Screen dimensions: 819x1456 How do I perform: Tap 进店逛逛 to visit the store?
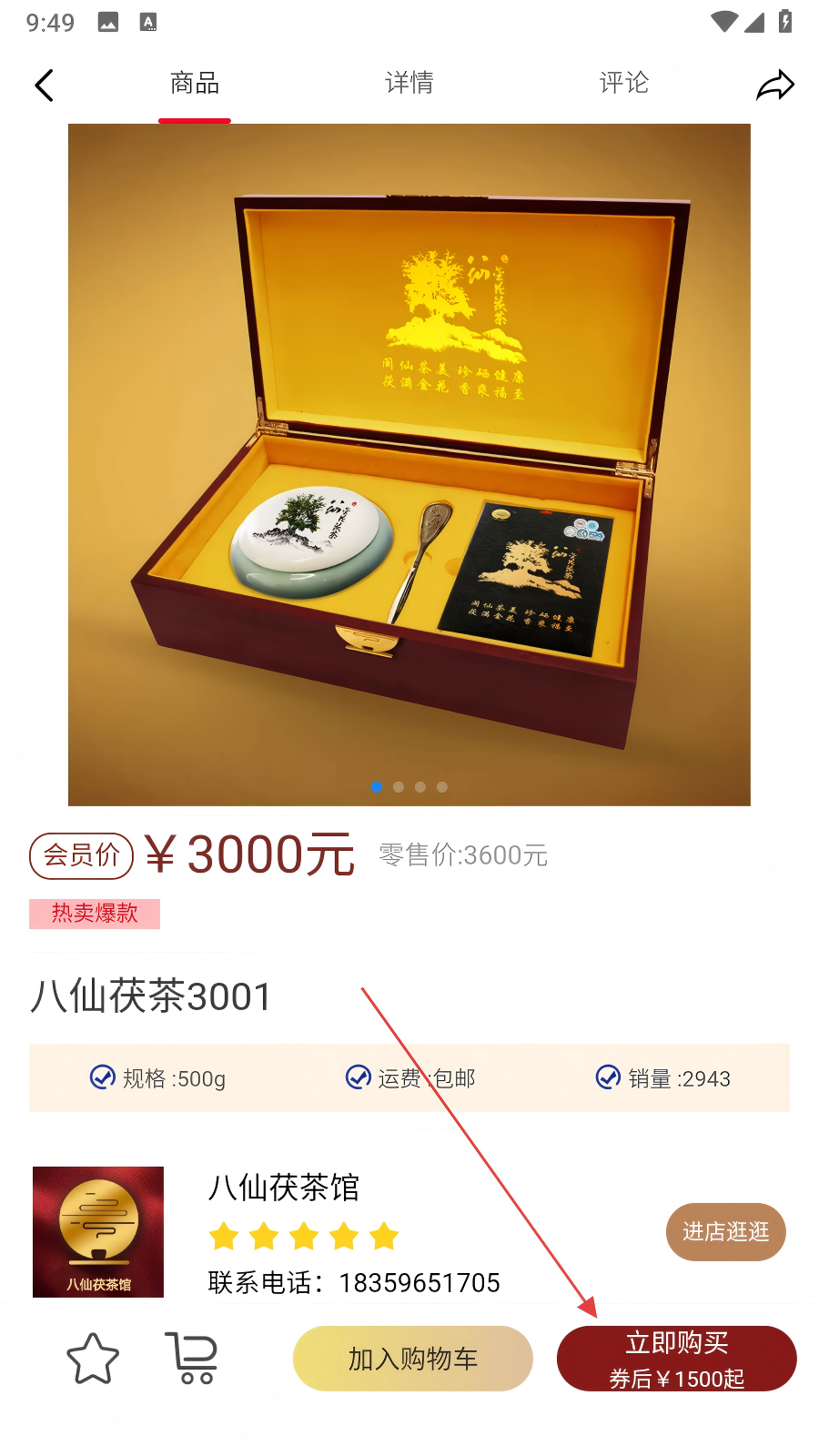tap(725, 1232)
